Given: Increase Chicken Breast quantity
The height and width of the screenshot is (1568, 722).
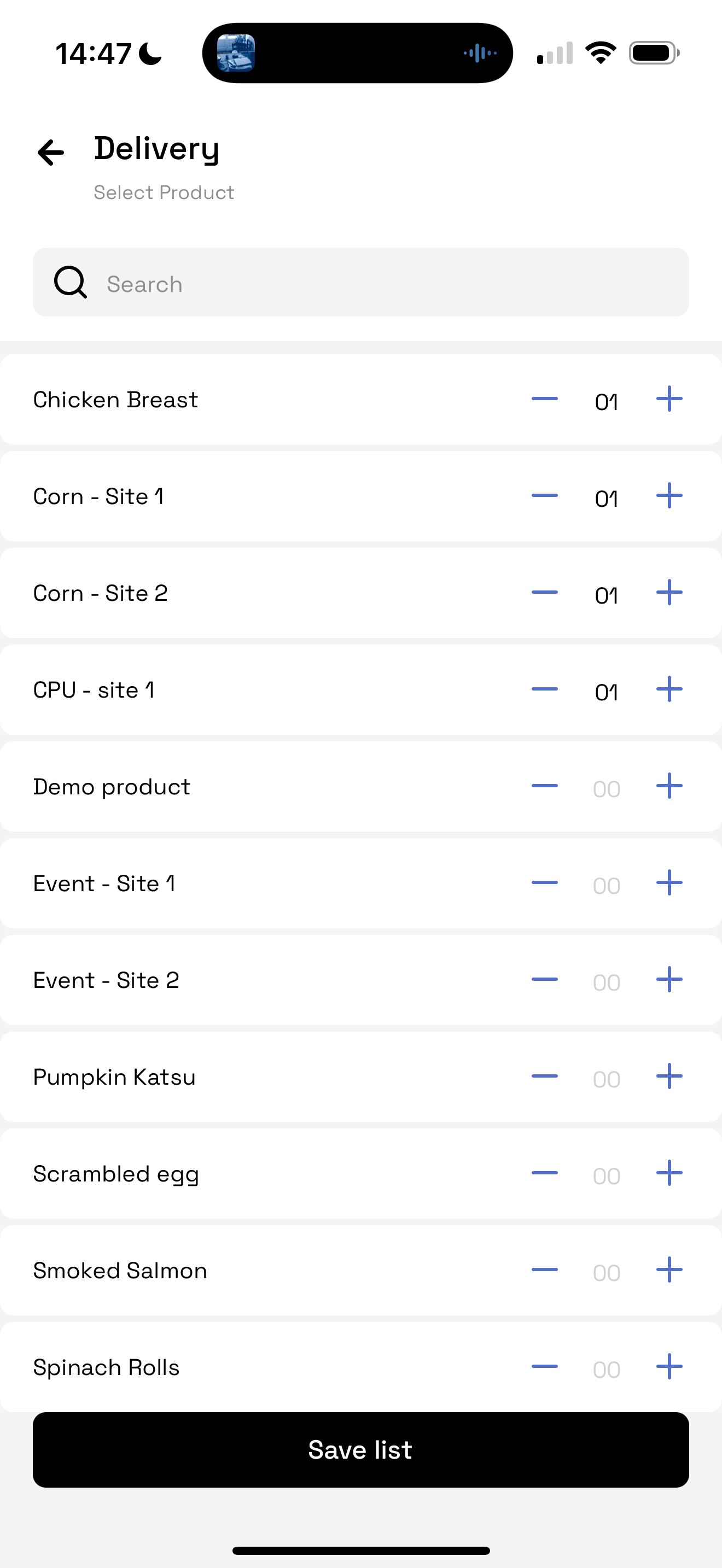Looking at the screenshot, I should click(x=668, y=399).
